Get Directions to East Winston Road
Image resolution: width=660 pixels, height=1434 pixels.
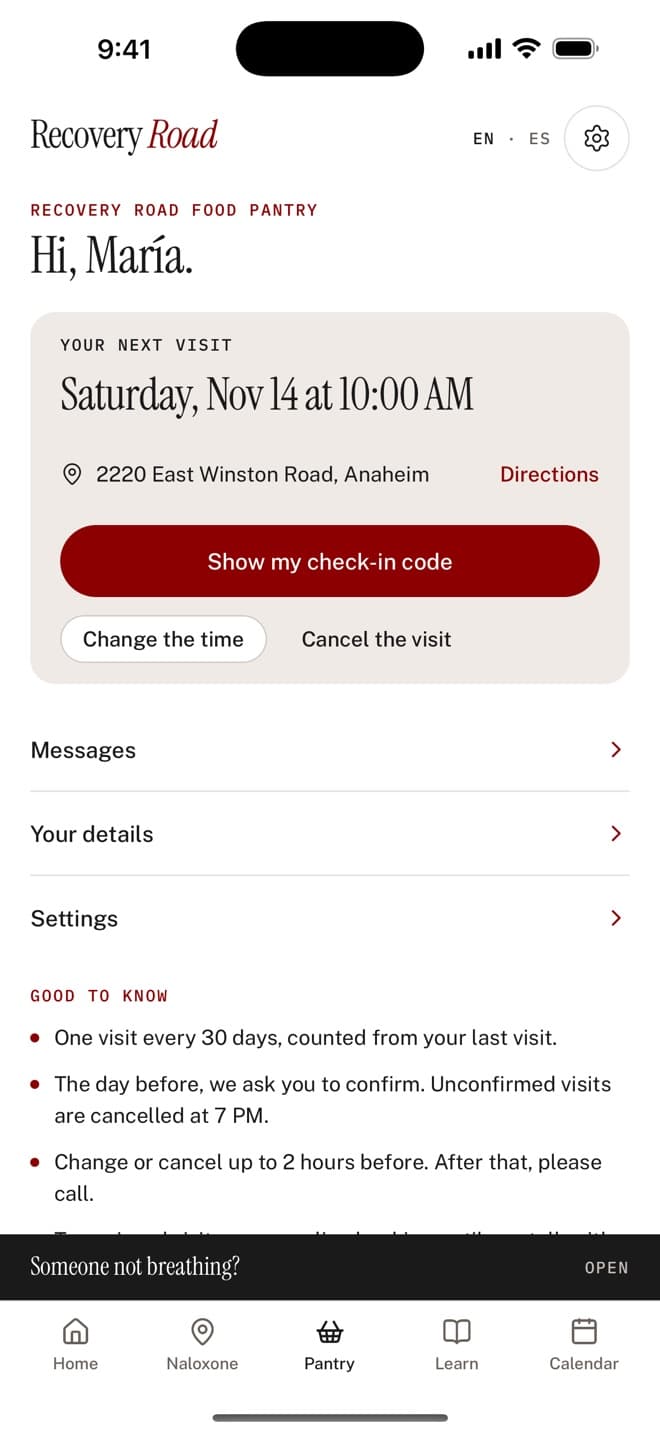click(x=549, y=474)
